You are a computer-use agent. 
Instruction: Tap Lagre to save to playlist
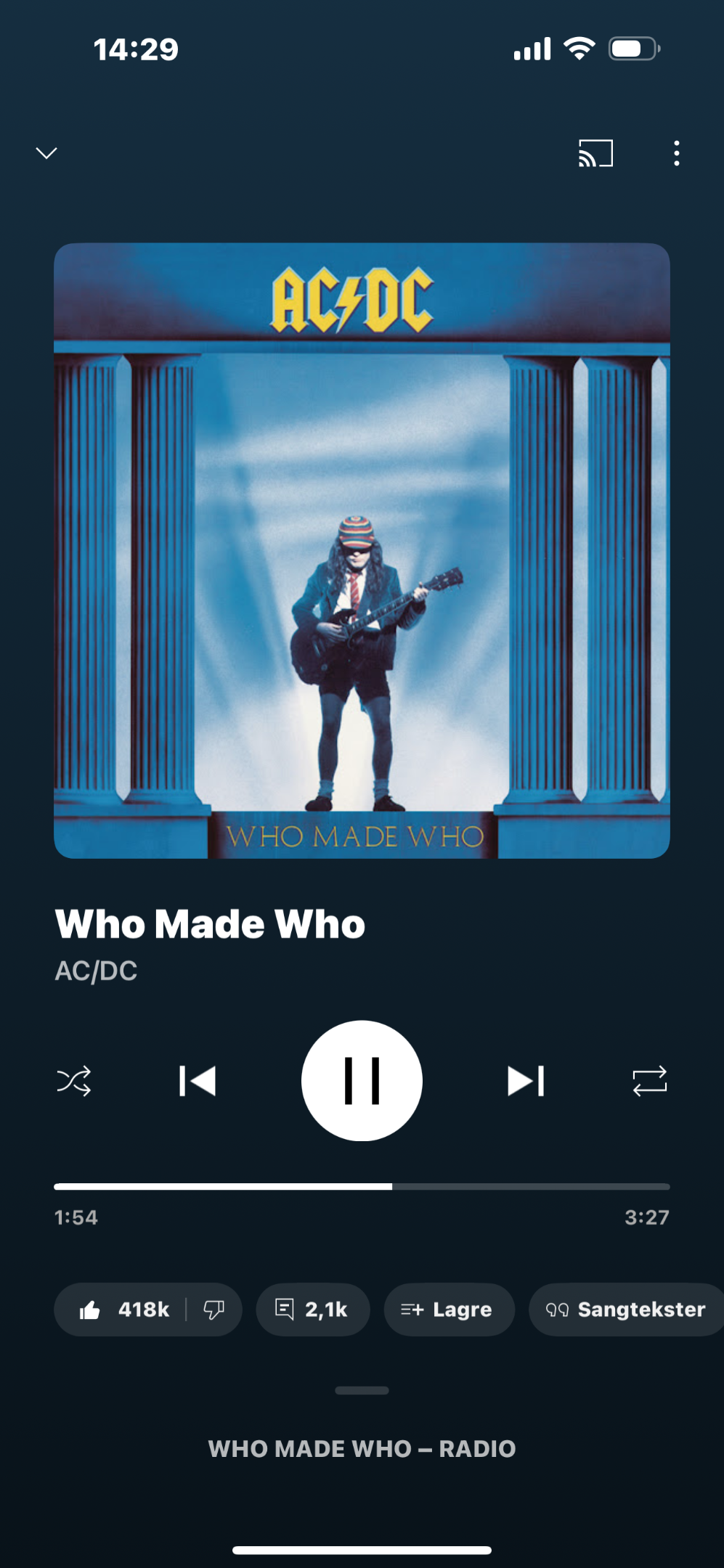(450, 1310)
